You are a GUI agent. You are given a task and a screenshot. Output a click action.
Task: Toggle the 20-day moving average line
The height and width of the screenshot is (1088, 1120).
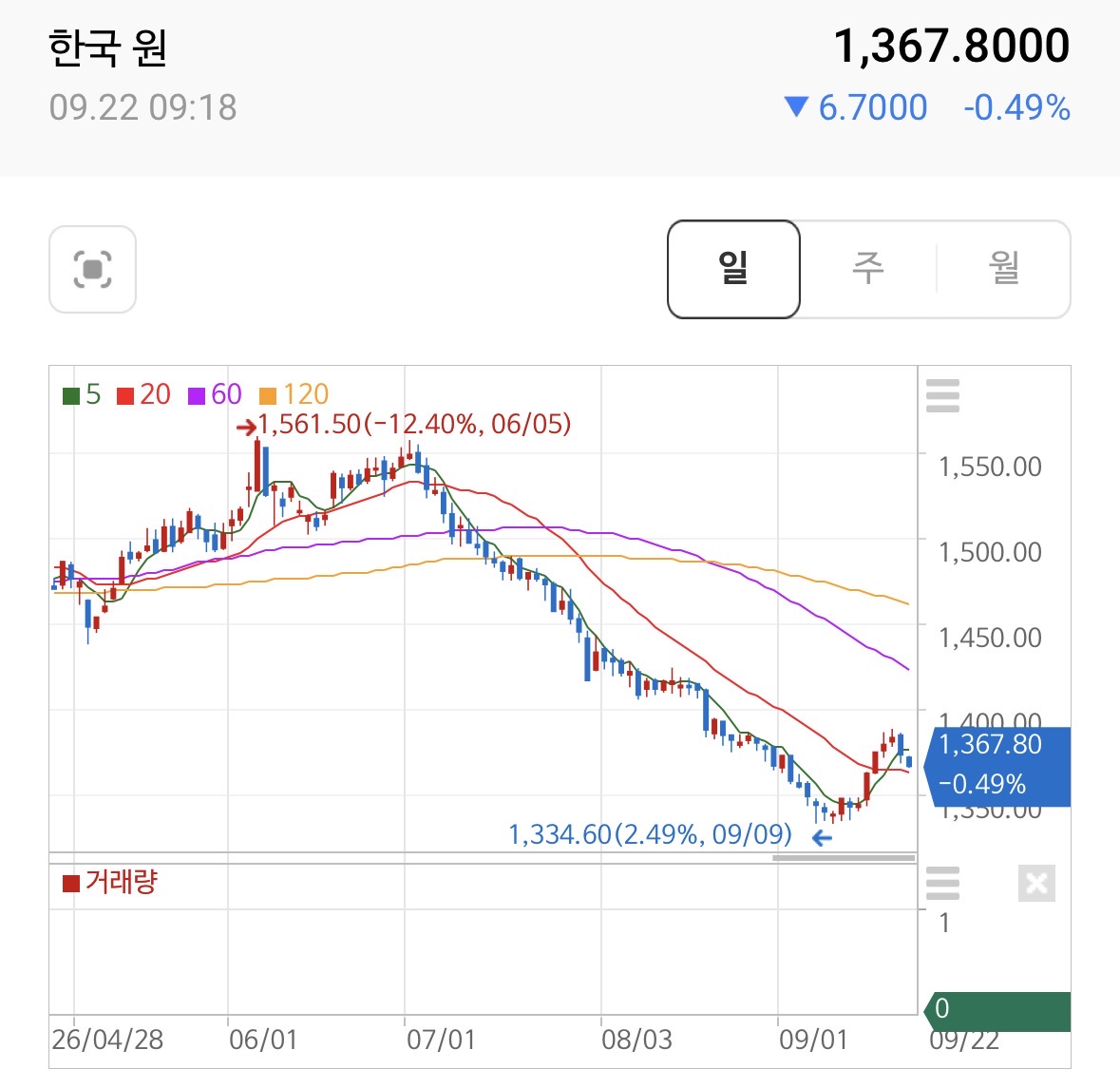[x=143, y=394]
